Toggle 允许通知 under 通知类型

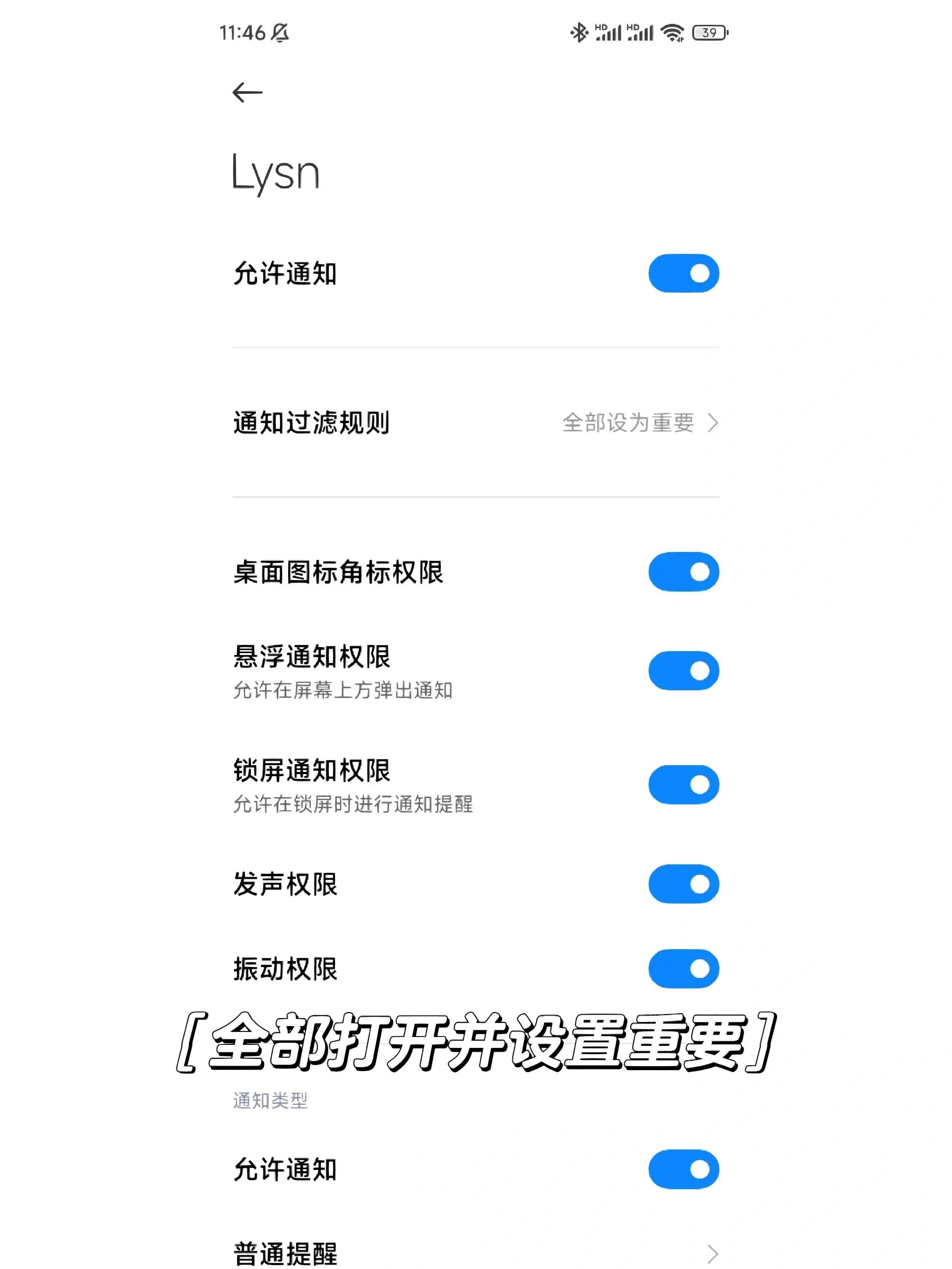684,1170
